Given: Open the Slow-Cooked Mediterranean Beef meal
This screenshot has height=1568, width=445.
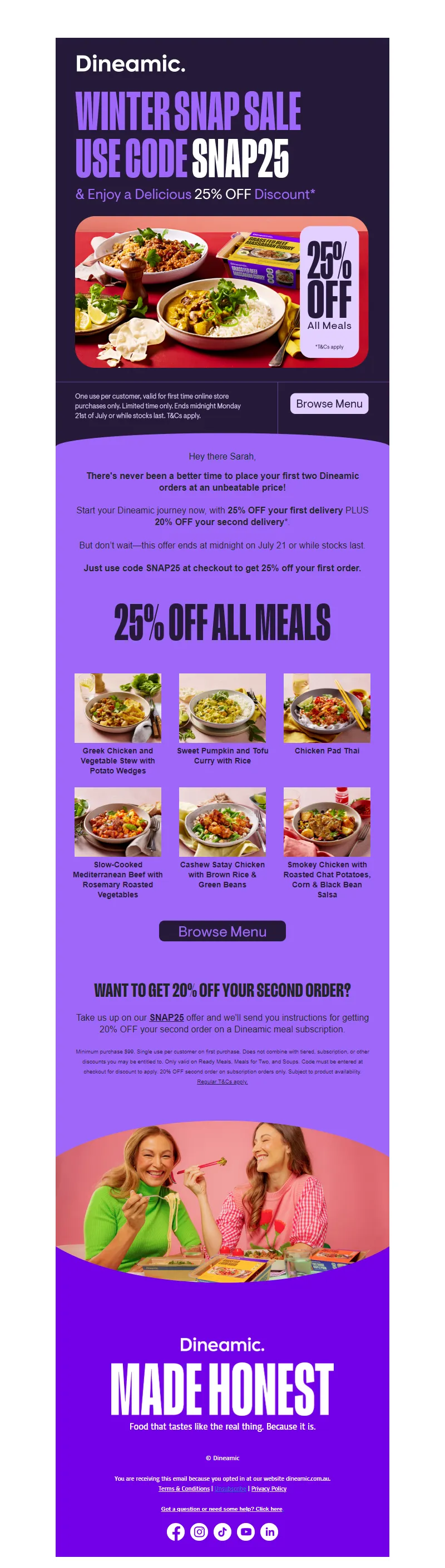Looking at the screenshot, I should pos(118,822).
